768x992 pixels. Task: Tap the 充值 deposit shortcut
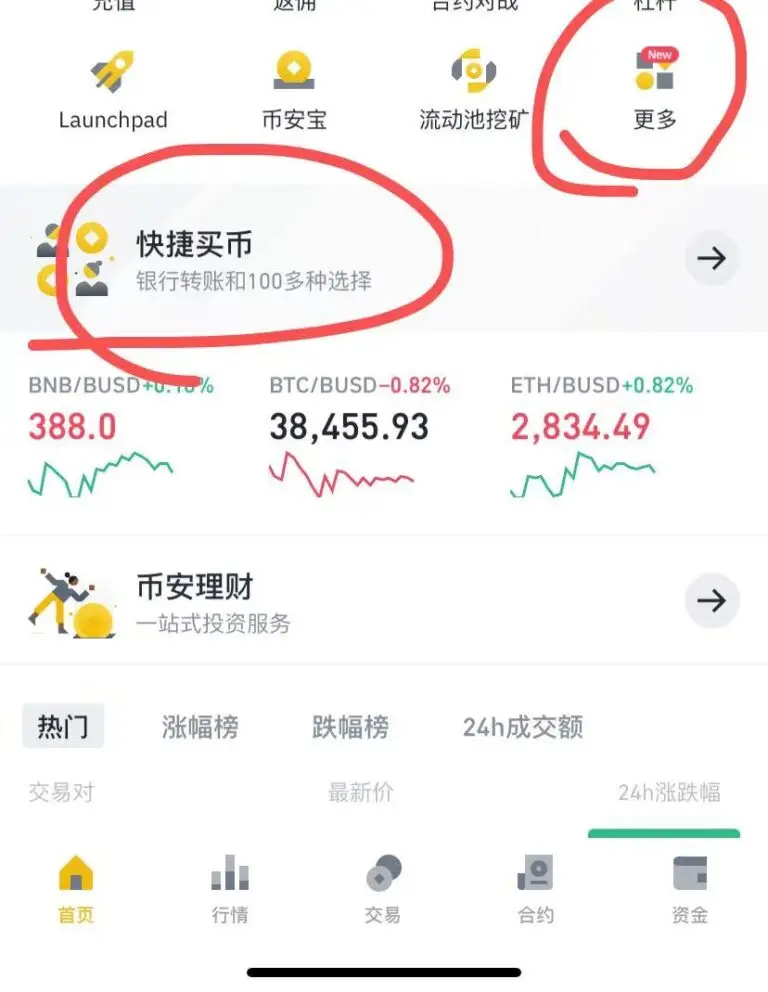coord(113,5)
